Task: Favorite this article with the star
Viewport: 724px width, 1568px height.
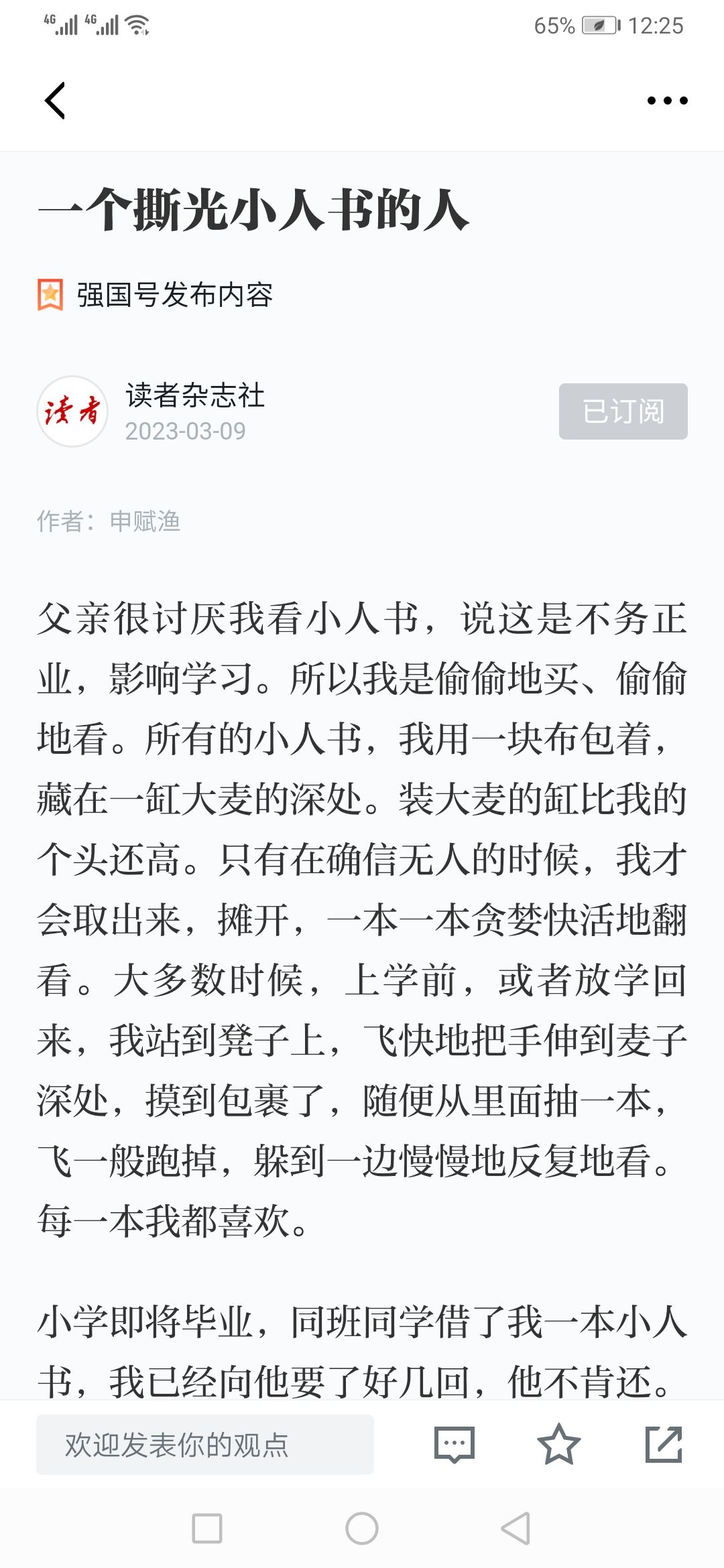Action: (559, 1445)
